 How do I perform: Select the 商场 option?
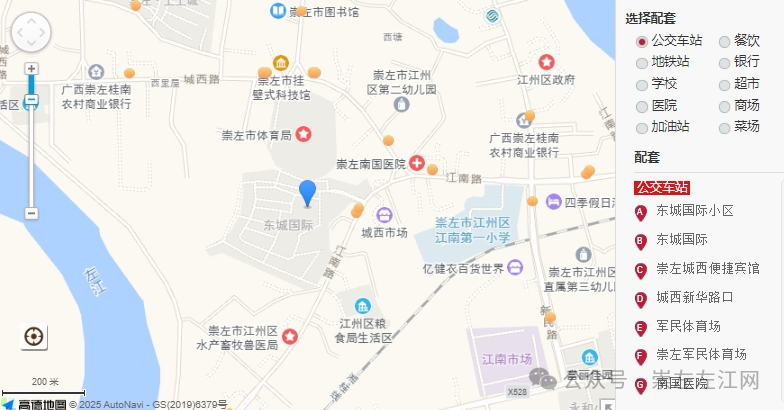pyautogui.click(x=725, y=106)
